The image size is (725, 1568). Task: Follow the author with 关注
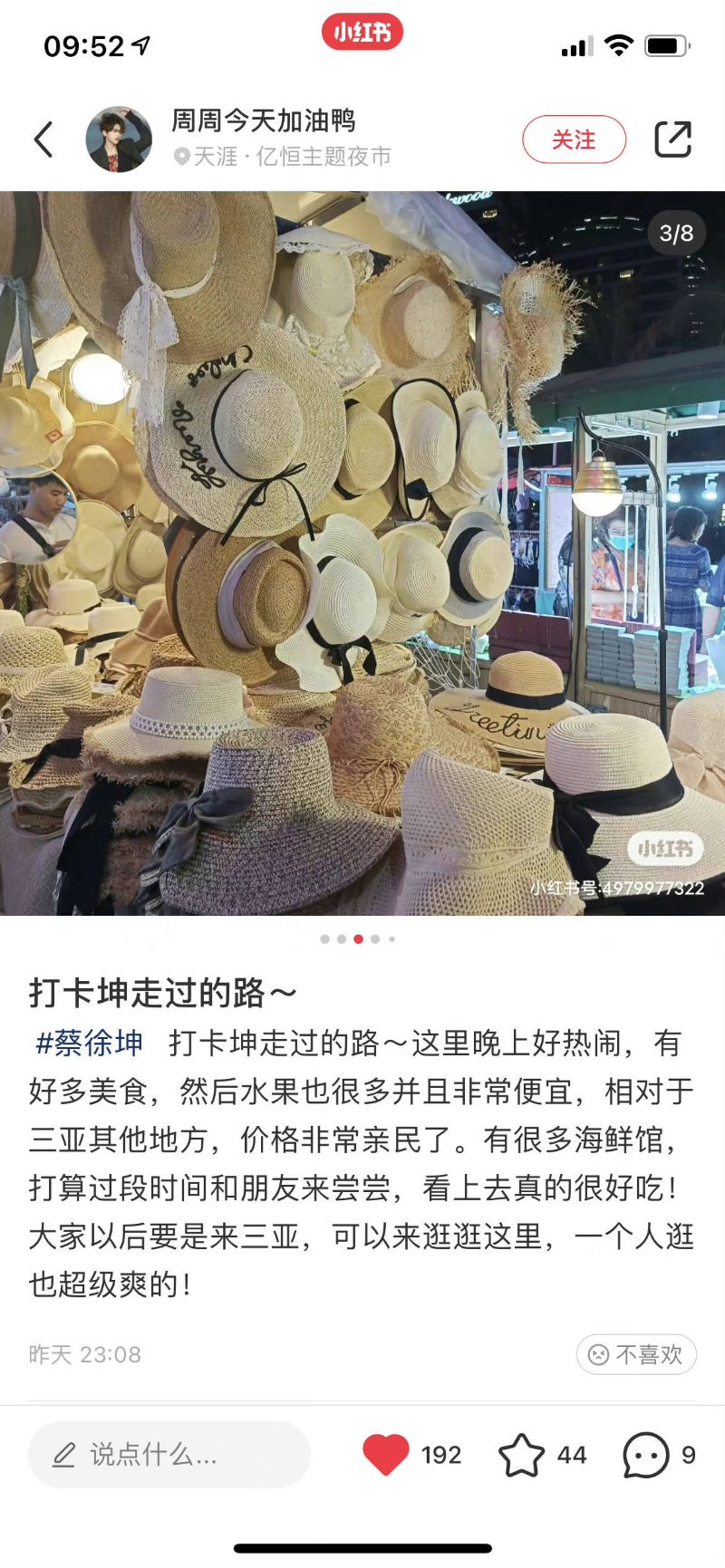point(574,139)
